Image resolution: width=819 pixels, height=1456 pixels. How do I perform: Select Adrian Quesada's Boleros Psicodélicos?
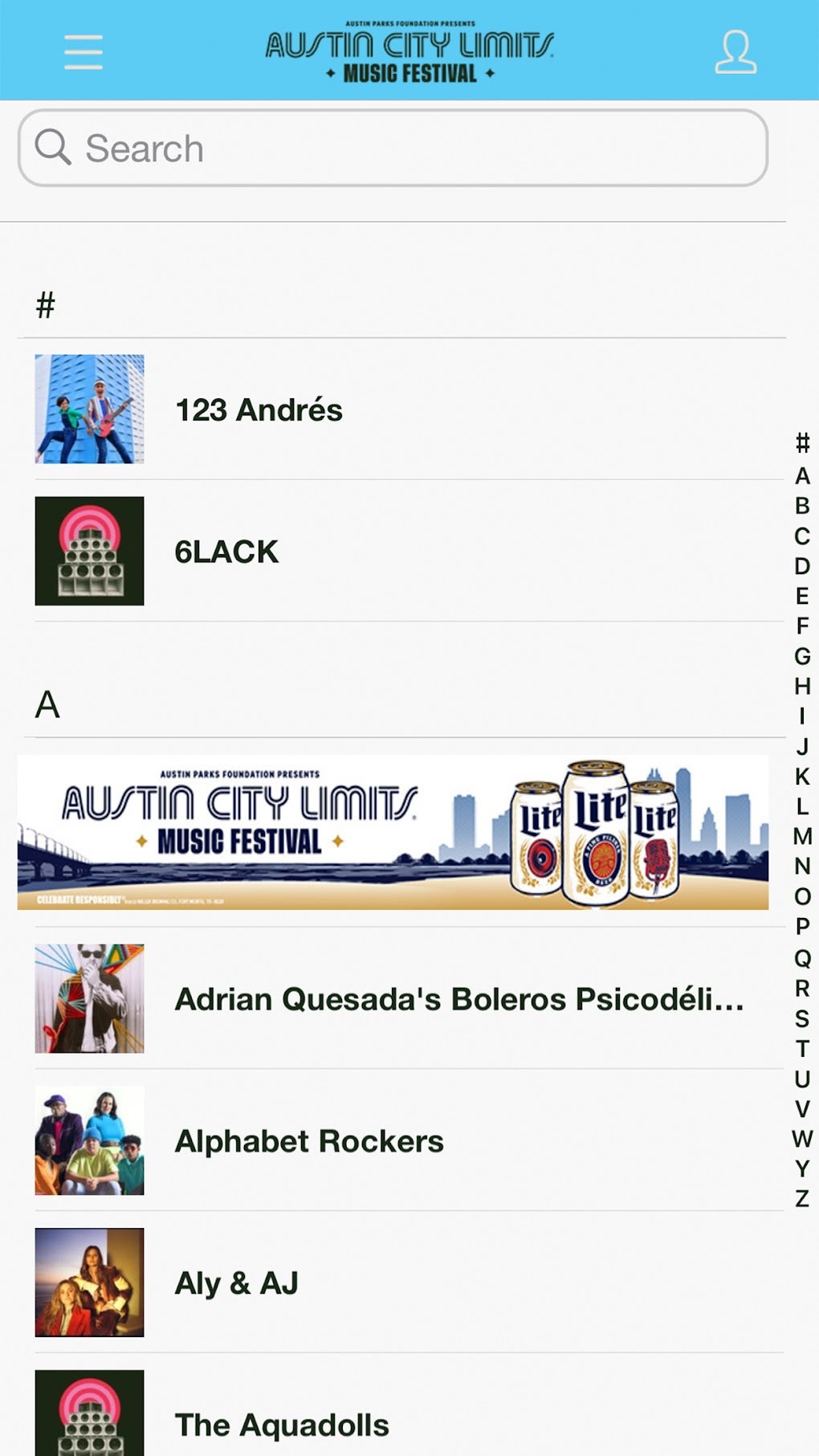click(458, 999)
